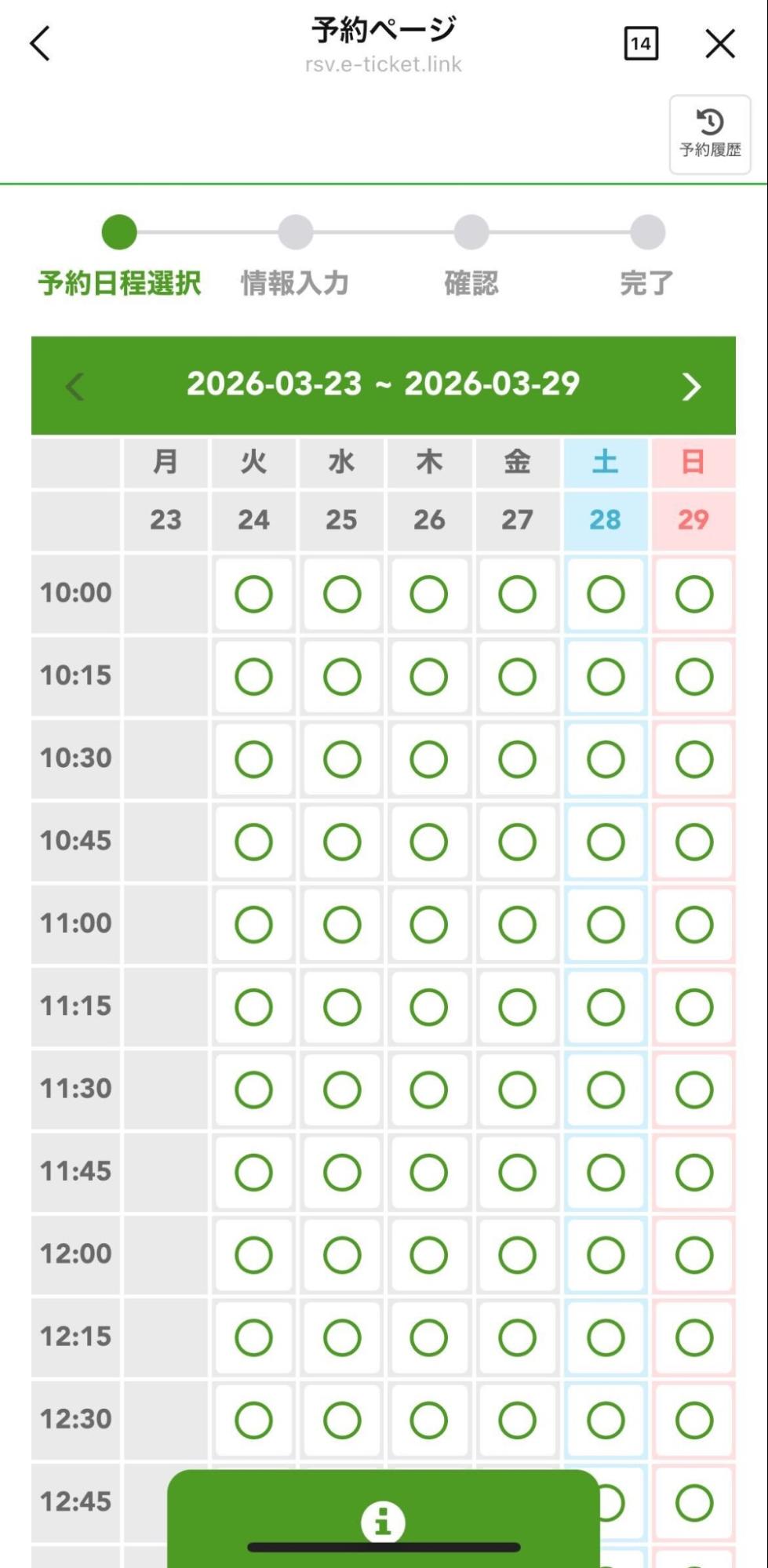Advance to the next week after 2026-03-29
Screen dimensions: 768x1568
point(690,386)
